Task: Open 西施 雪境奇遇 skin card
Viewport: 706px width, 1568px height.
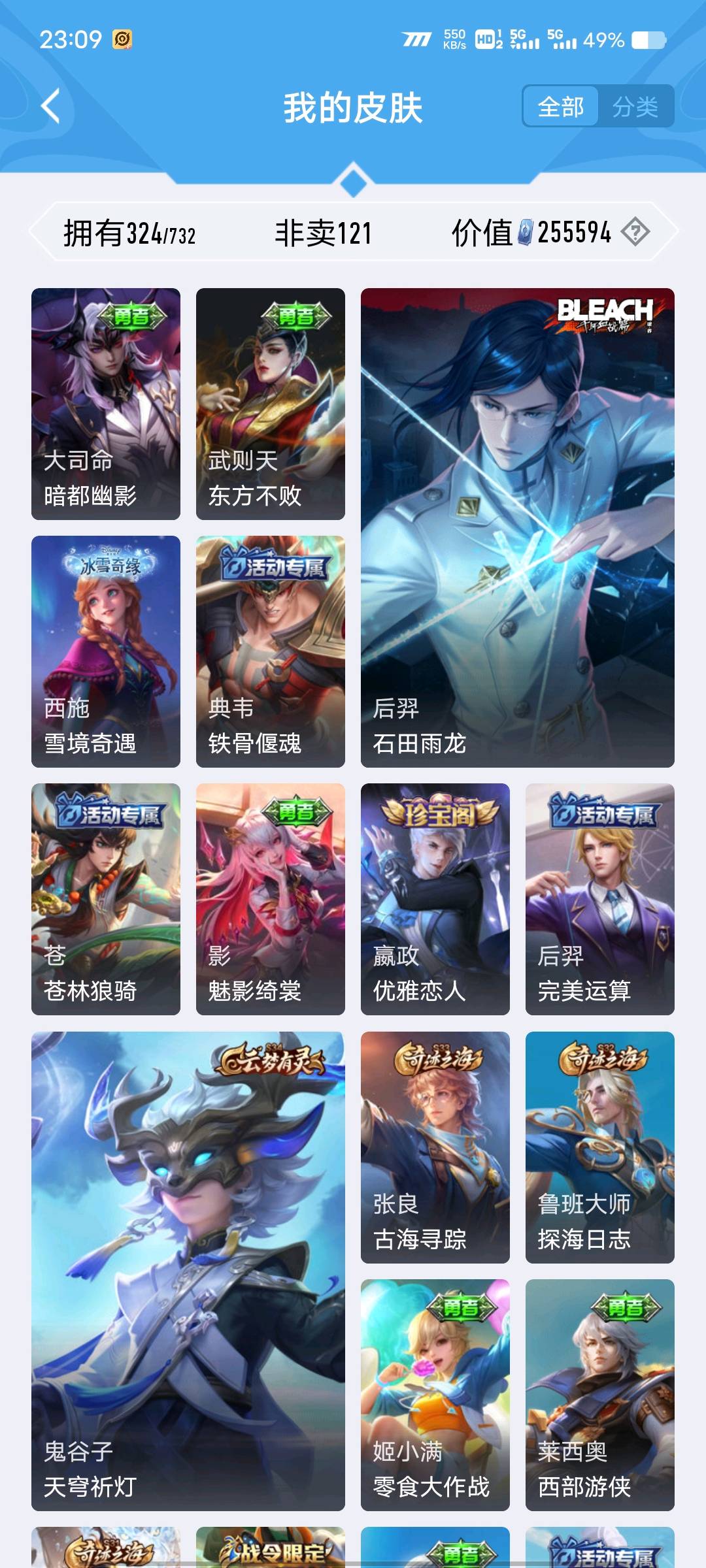Action: [106, 651]
